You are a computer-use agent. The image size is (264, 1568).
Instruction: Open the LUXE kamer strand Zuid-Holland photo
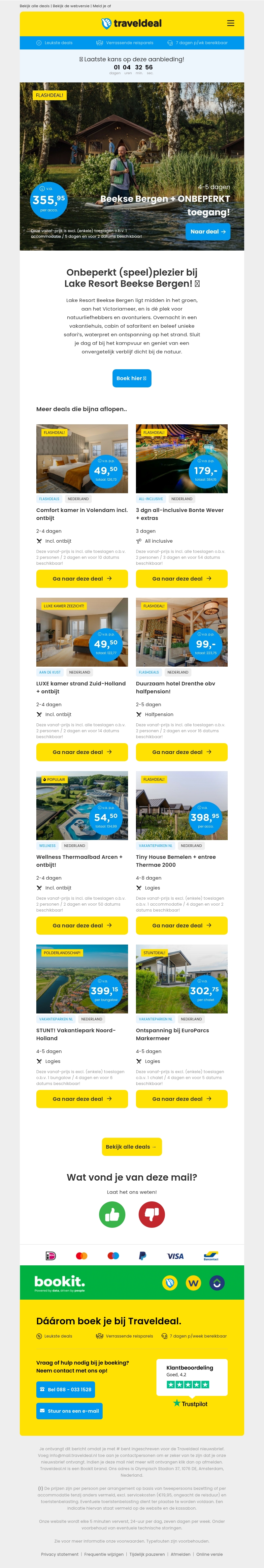click(x=82, y=632)
